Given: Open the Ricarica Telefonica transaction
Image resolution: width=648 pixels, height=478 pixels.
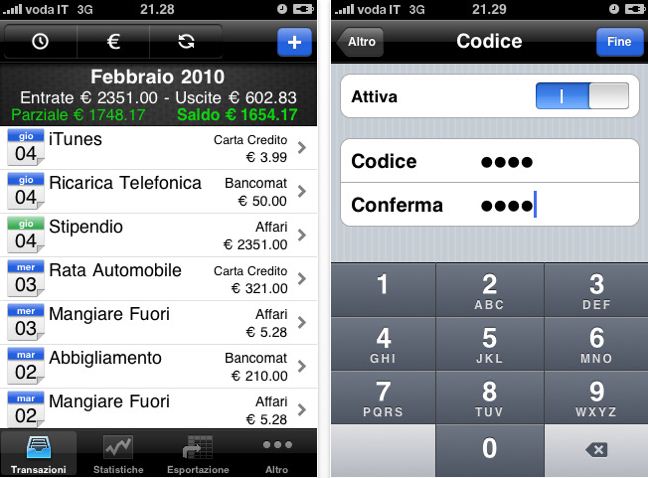Looking at the screenshot, I should point(160,192).
